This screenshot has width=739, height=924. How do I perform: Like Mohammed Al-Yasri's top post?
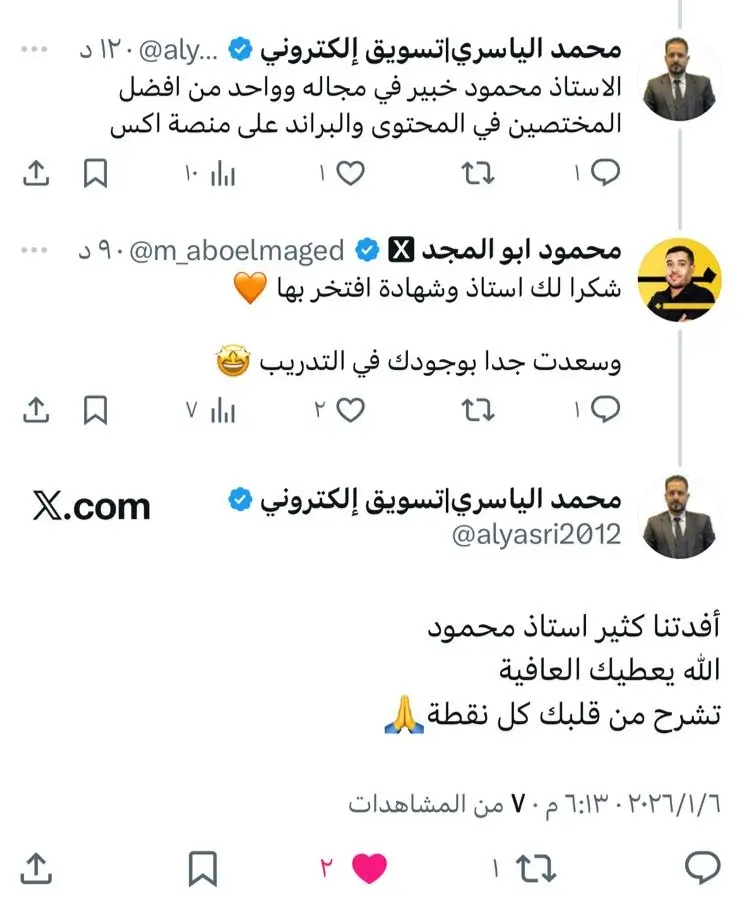pos(350,174)
